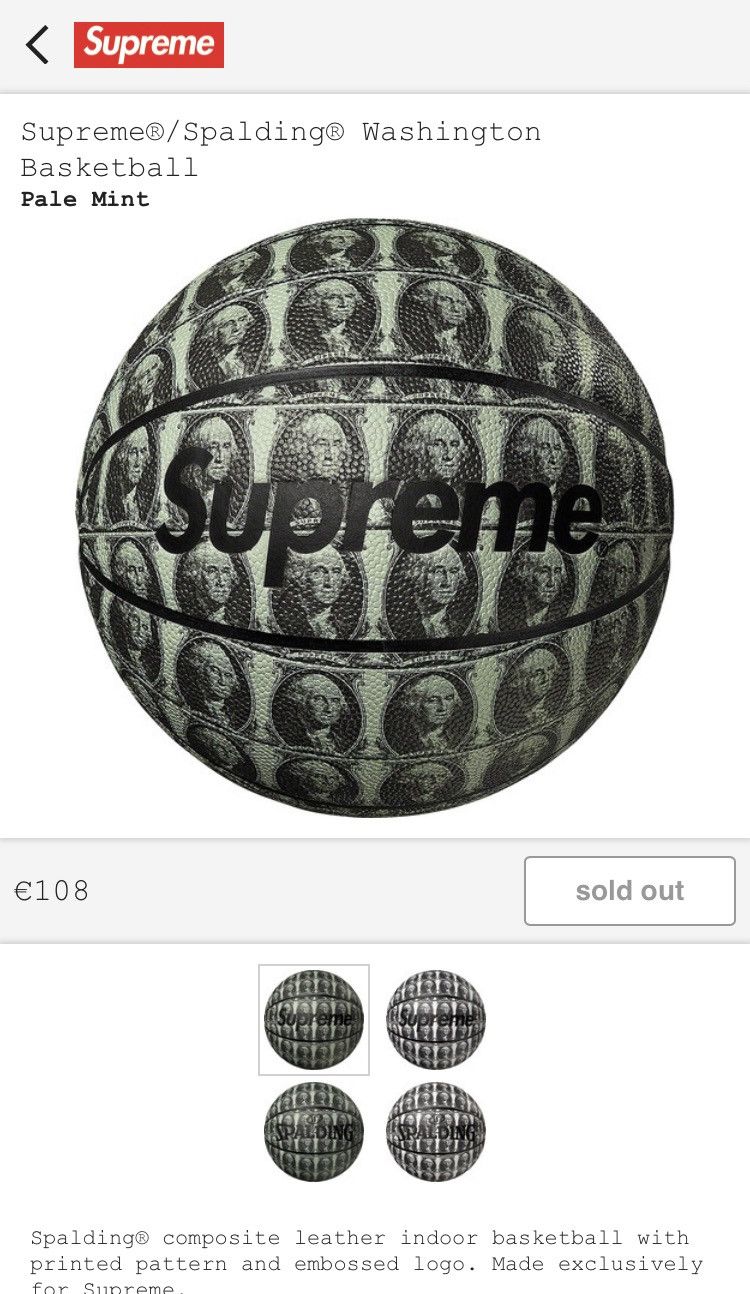Tap the sold out button
750x1294 pixels.
pos(629,890)
